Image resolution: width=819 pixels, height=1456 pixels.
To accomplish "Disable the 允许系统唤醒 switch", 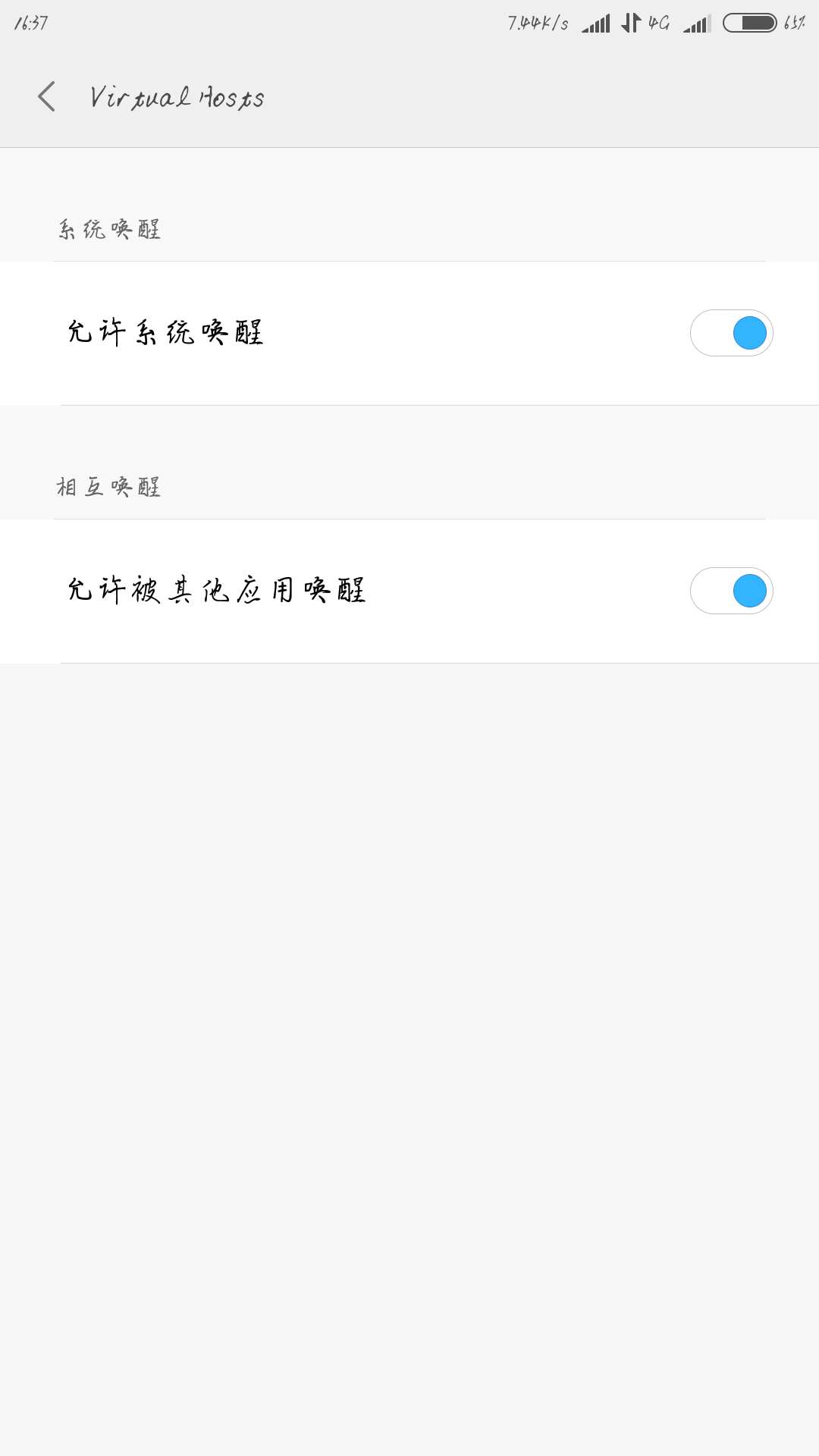I will point(731,333).
